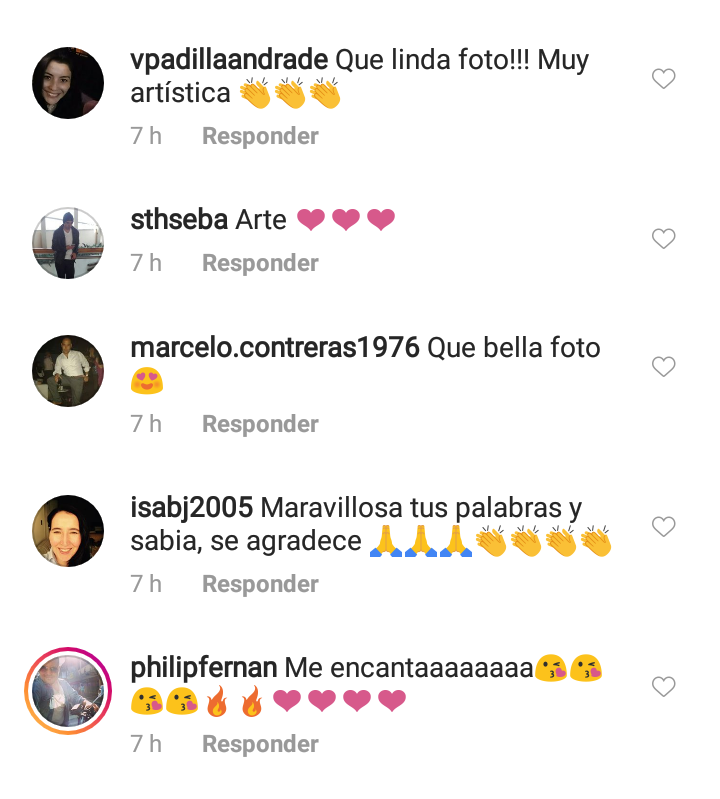This screenshot has width=720, height=799.
Task: Open marcelo.contreras1976's profile picture
Action: click(68, 371)
